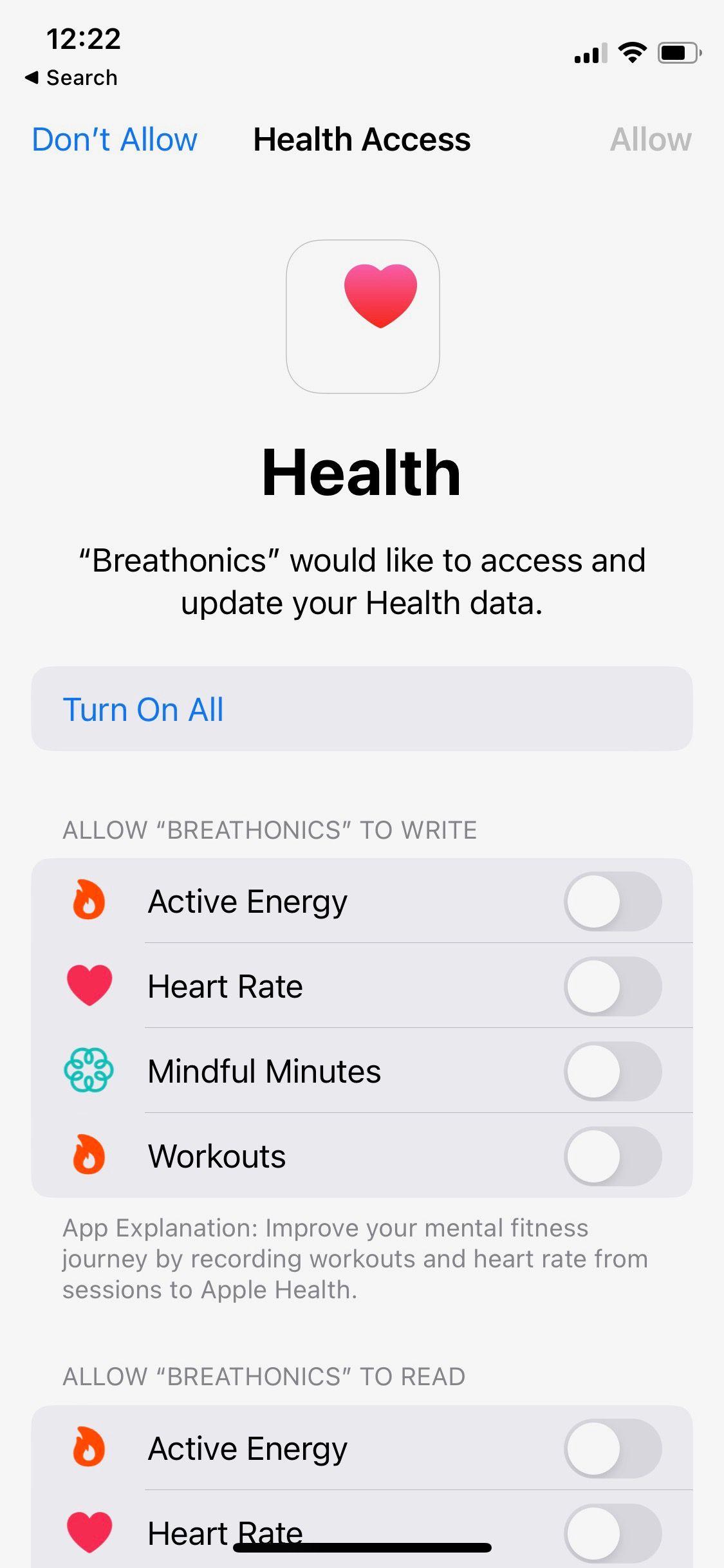Tap Don't Allow to deny health access
The height and width of the screenshot is (1568, 724).
tap(115, 140)
